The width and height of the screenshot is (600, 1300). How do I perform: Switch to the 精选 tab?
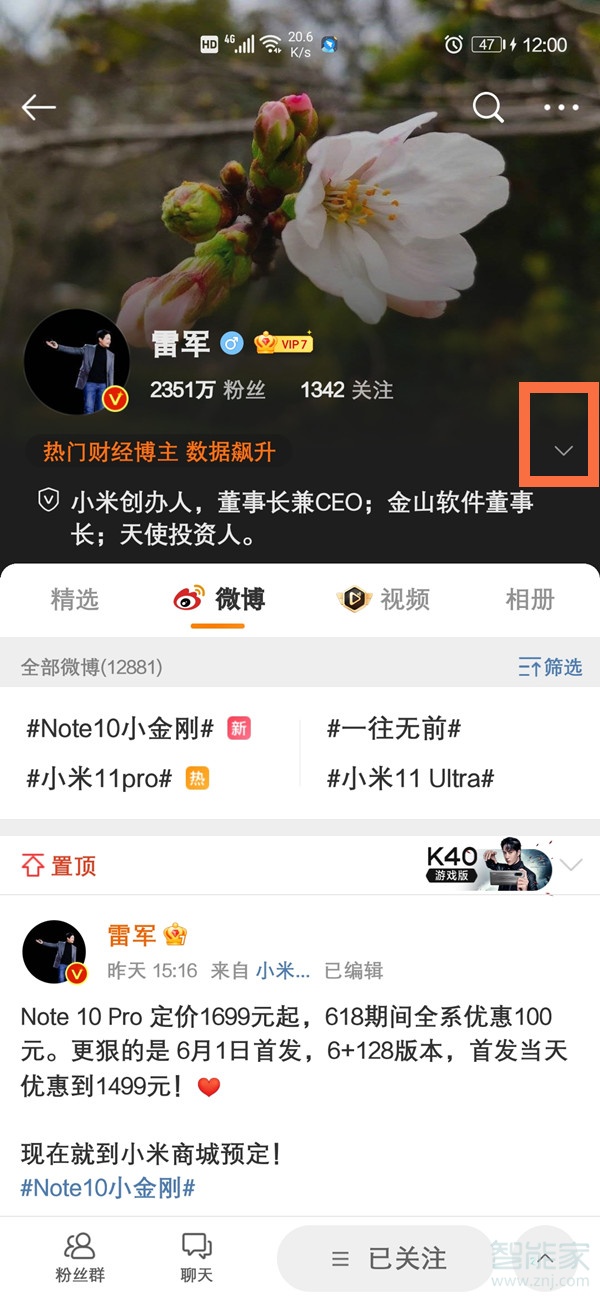tap(75, 599)
